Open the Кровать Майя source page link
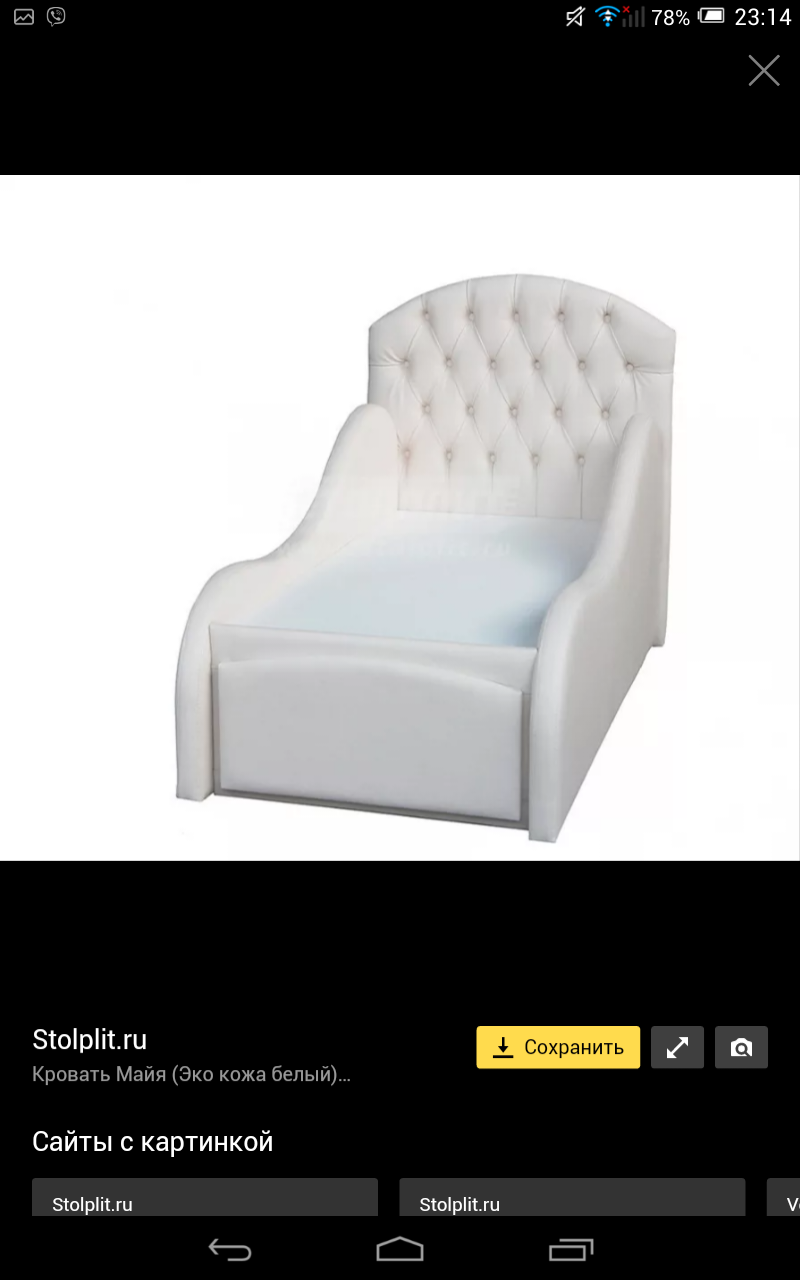The height and width of the screenshot is (1280, 800). pos(191,1075)
